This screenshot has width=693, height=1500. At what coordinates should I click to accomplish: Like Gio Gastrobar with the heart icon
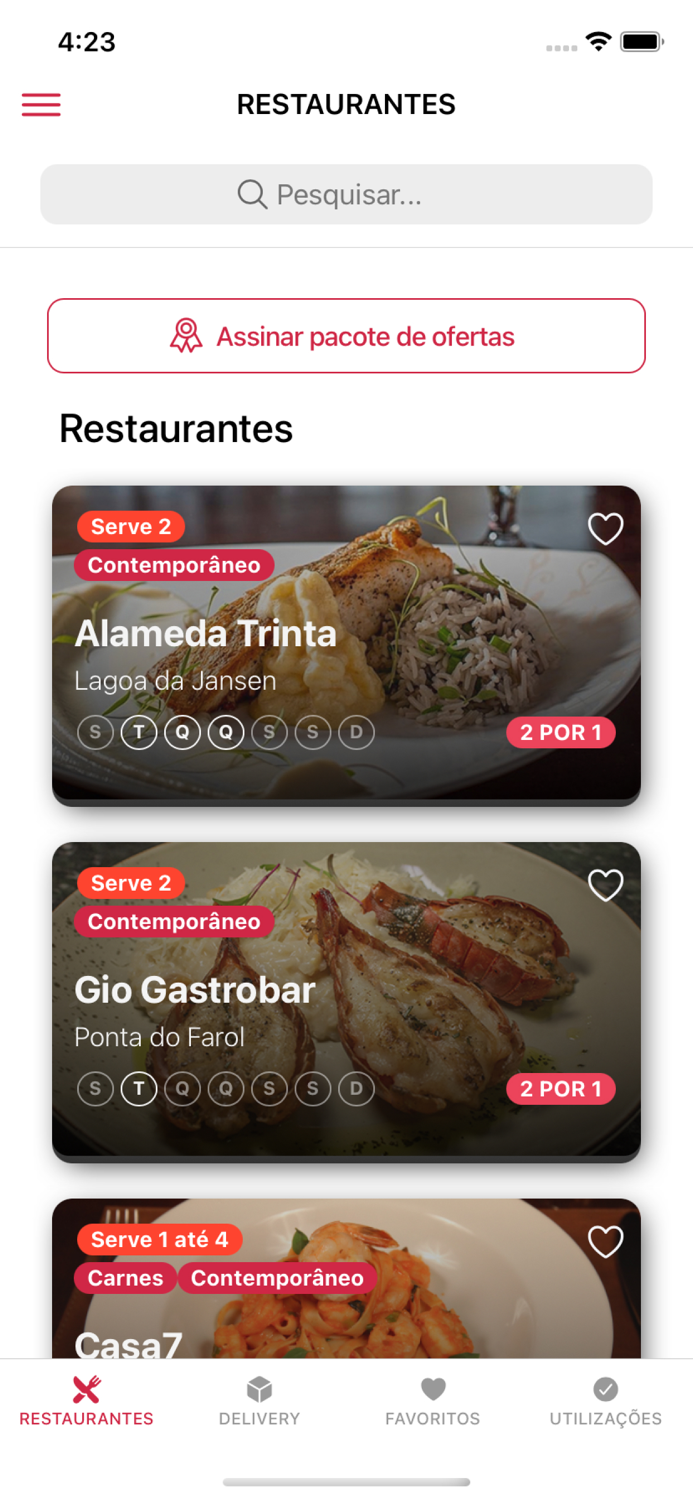click(605, 885)
